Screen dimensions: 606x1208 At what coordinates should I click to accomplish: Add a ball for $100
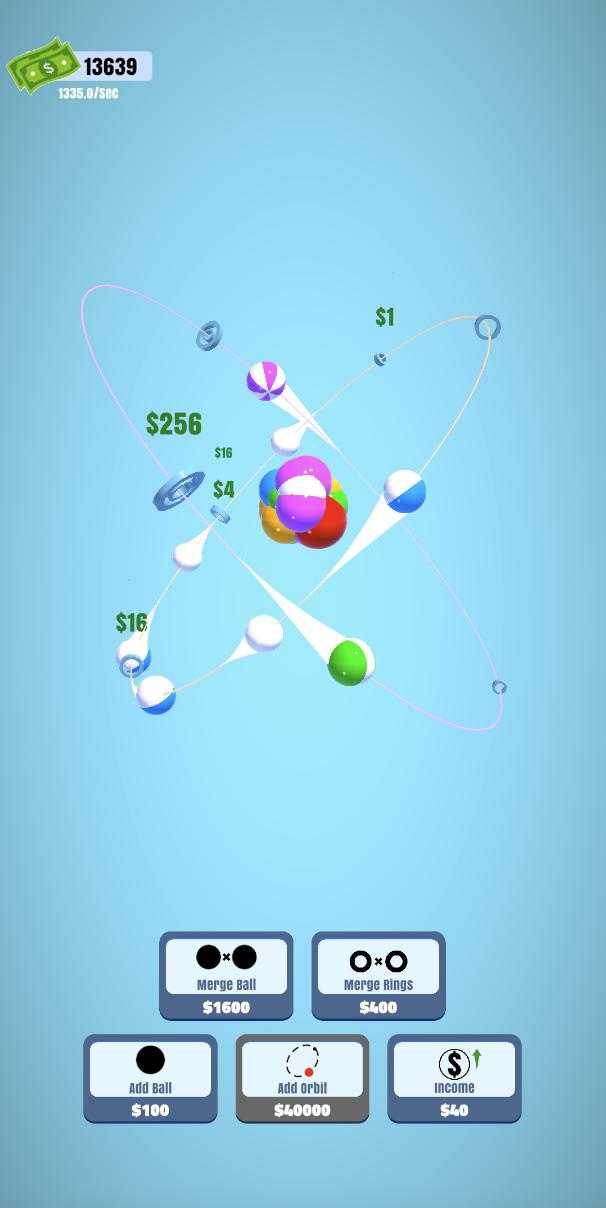click(x=150, y=1078)
